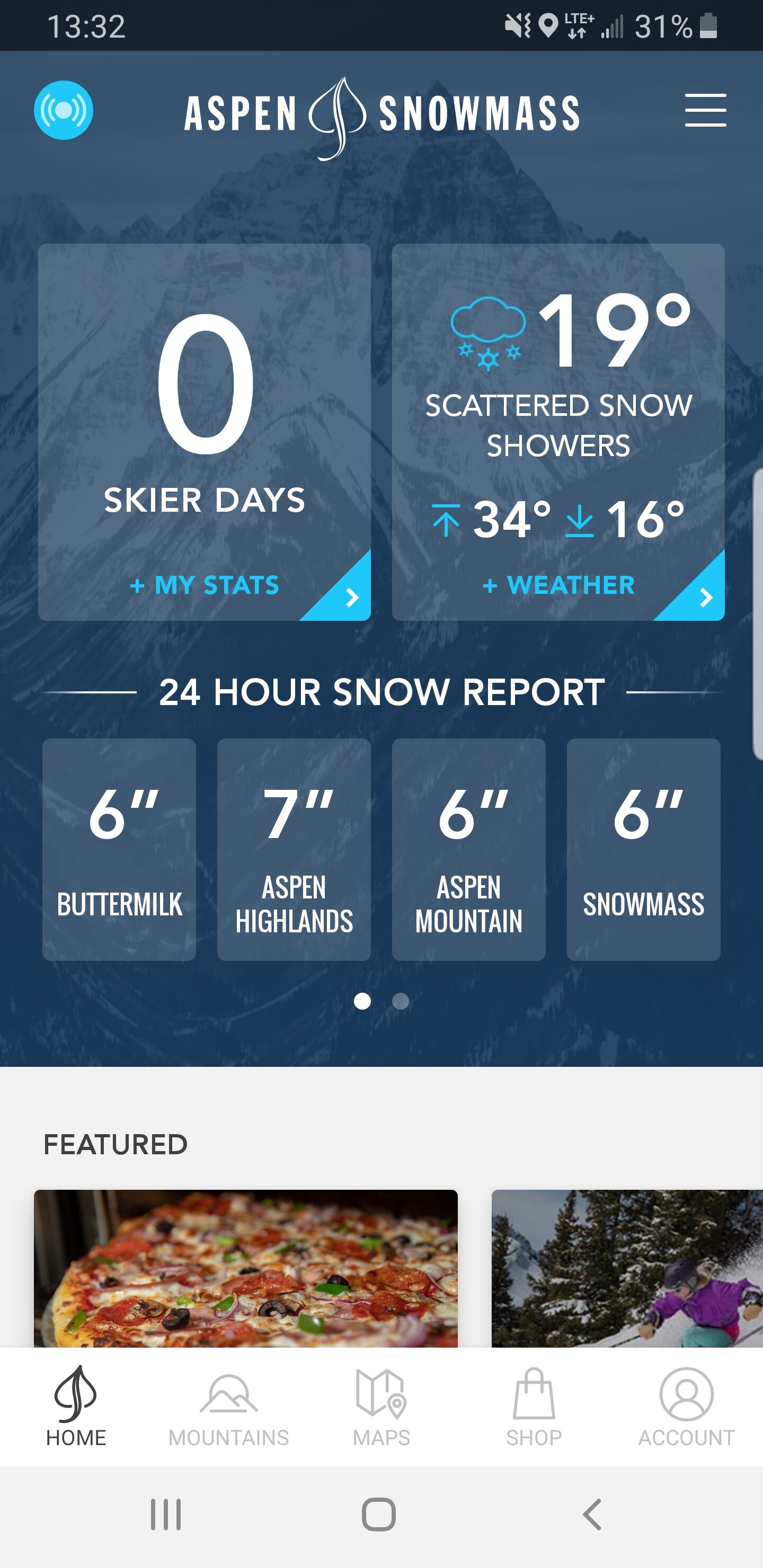Select the second snow report page dot
Viewport: 763px width, 1568px height.
pyautogui.click(x=401, y=1001)
